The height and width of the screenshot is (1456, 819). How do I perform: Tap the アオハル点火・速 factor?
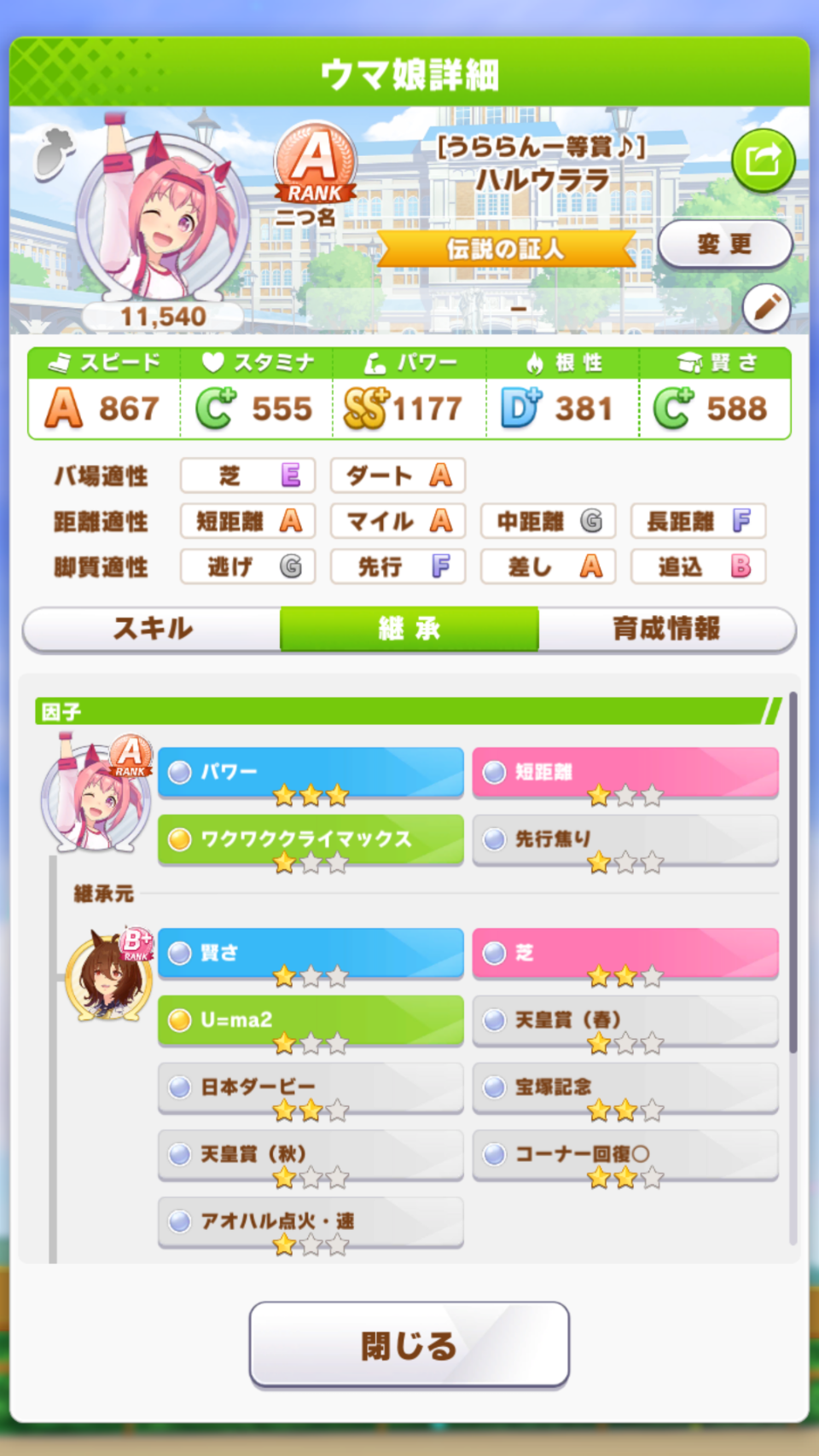click(x=311, y=1222)
